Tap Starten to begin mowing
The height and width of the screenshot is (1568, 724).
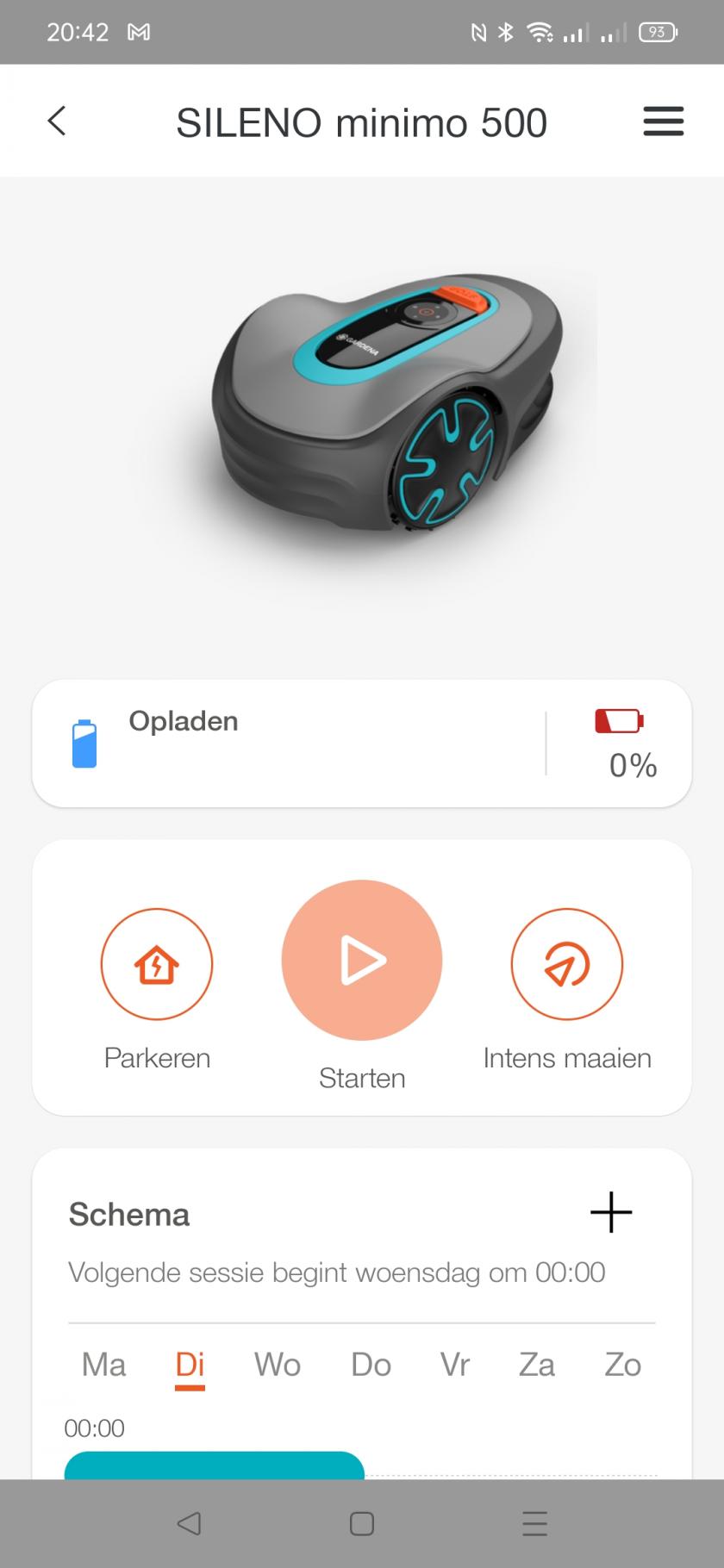click(x=362, y=960)
